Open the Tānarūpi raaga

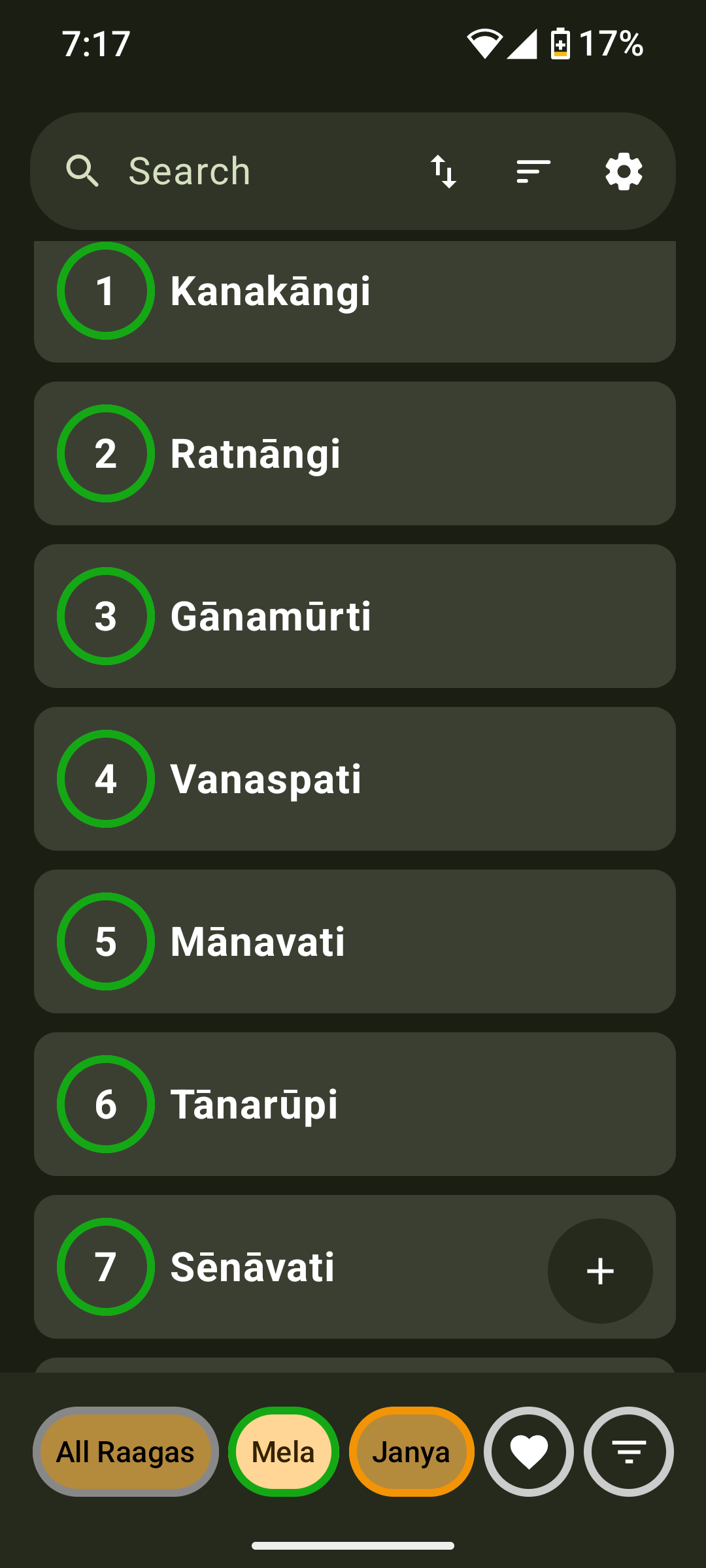coord(353,1104)
